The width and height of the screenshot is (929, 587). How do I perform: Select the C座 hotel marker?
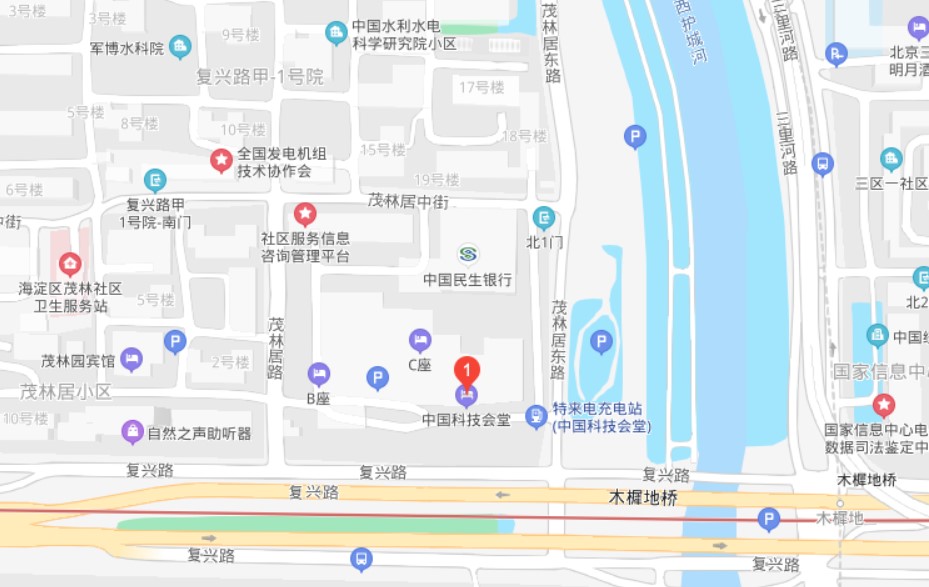tap(420, 341)
